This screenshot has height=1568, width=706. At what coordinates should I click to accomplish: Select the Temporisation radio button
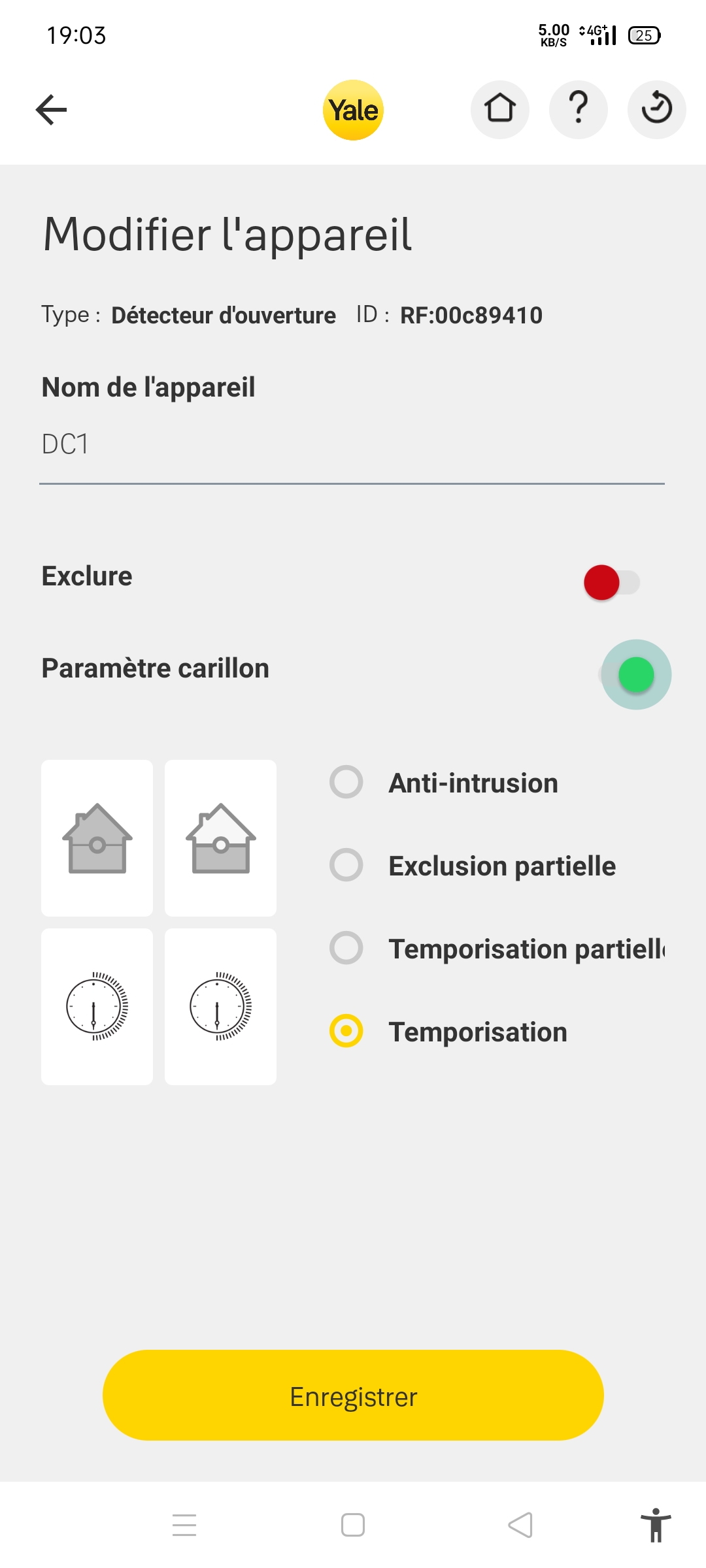346,1031
